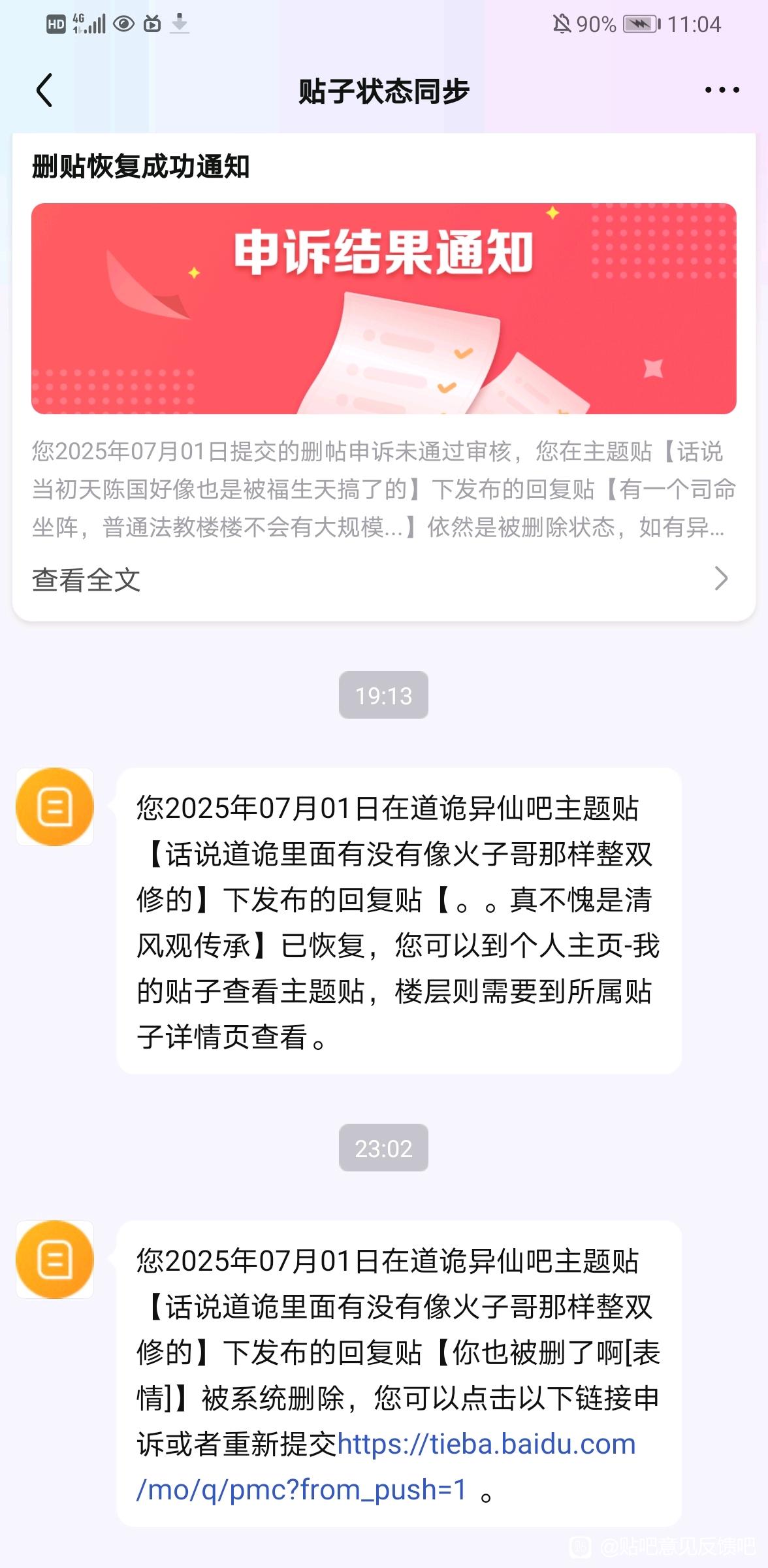Tap 查看全文 to read the full notice

[86, 580]
